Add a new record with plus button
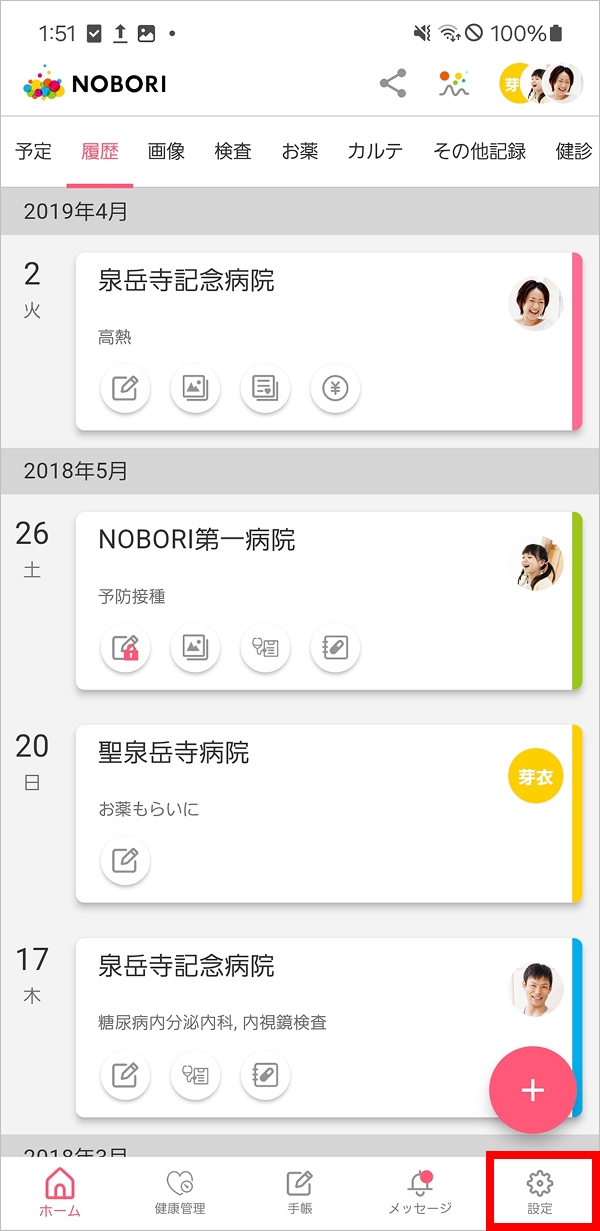The image size is (600, 1231). (x=532, y=1090)
